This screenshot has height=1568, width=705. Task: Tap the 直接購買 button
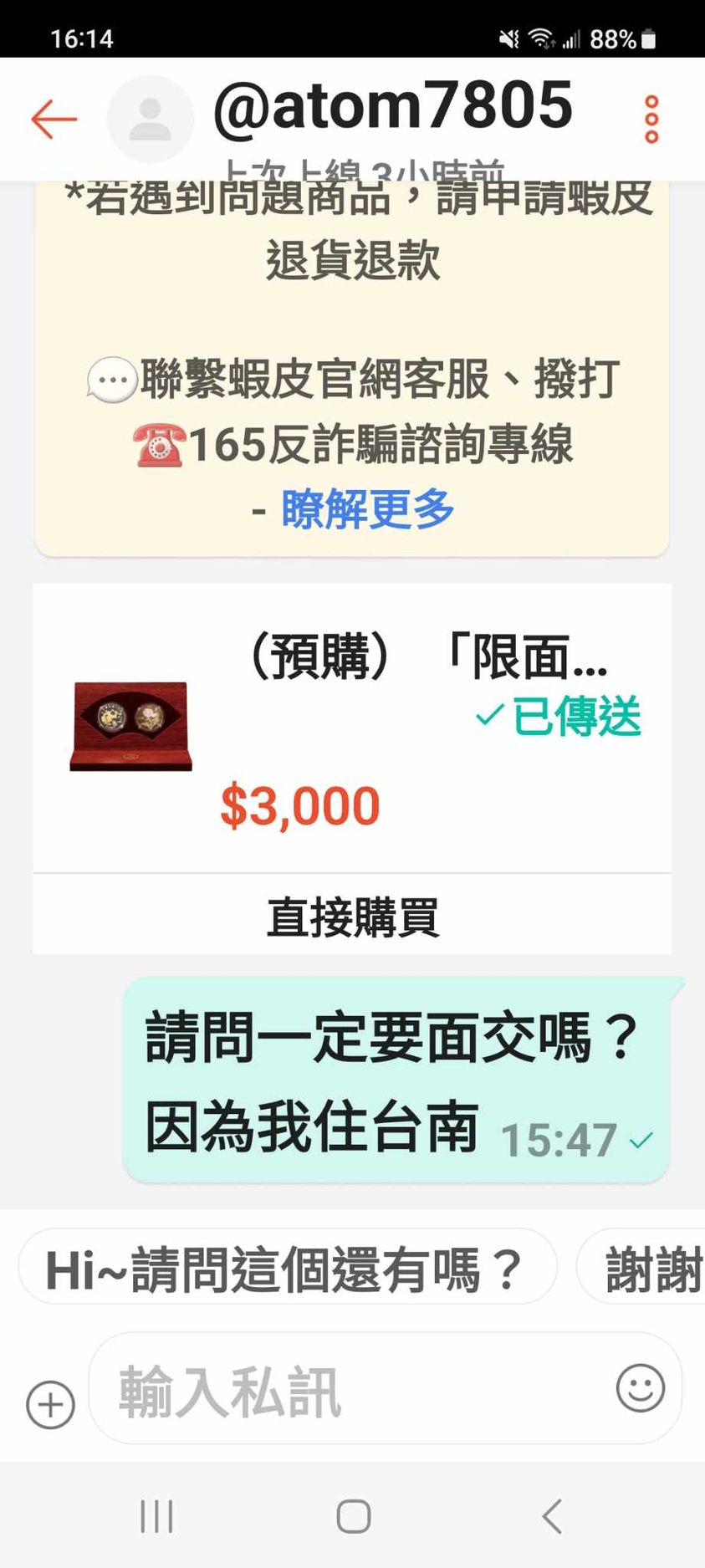[x=352, y=916]
